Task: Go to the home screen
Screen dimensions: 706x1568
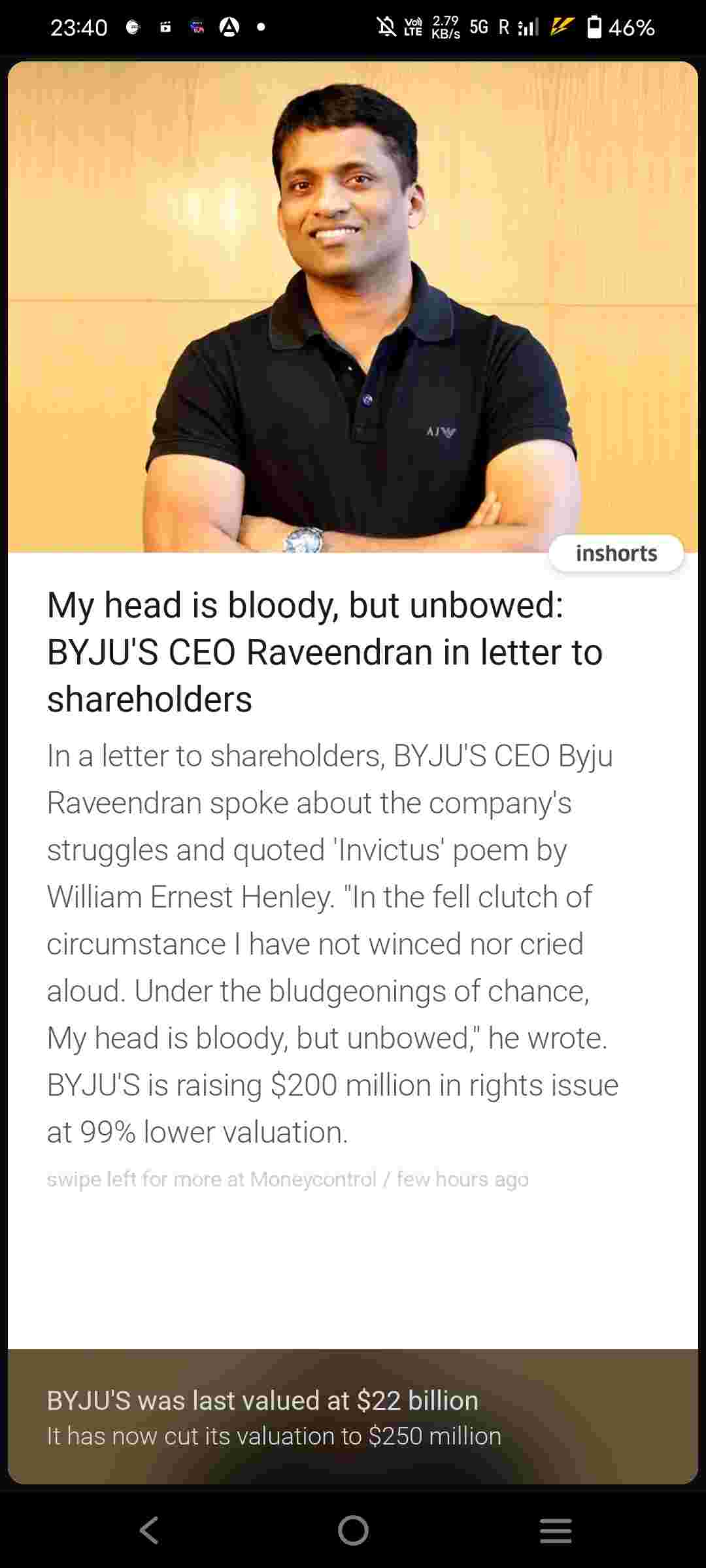Action: (353, 1530)
